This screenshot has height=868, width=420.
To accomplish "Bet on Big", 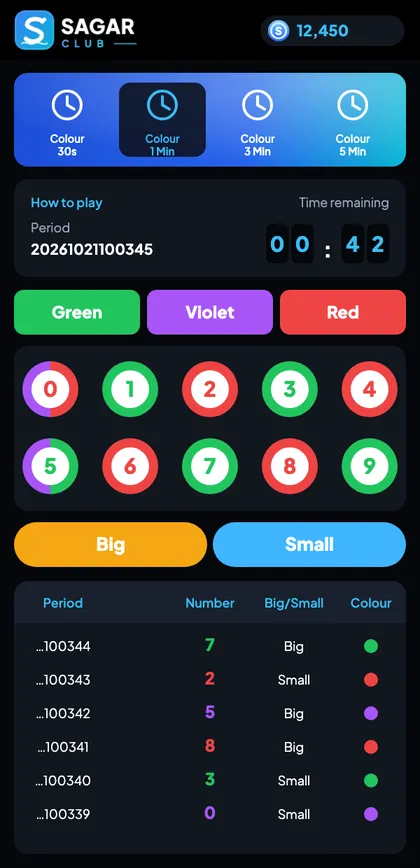I will click(x=111, y=545).
